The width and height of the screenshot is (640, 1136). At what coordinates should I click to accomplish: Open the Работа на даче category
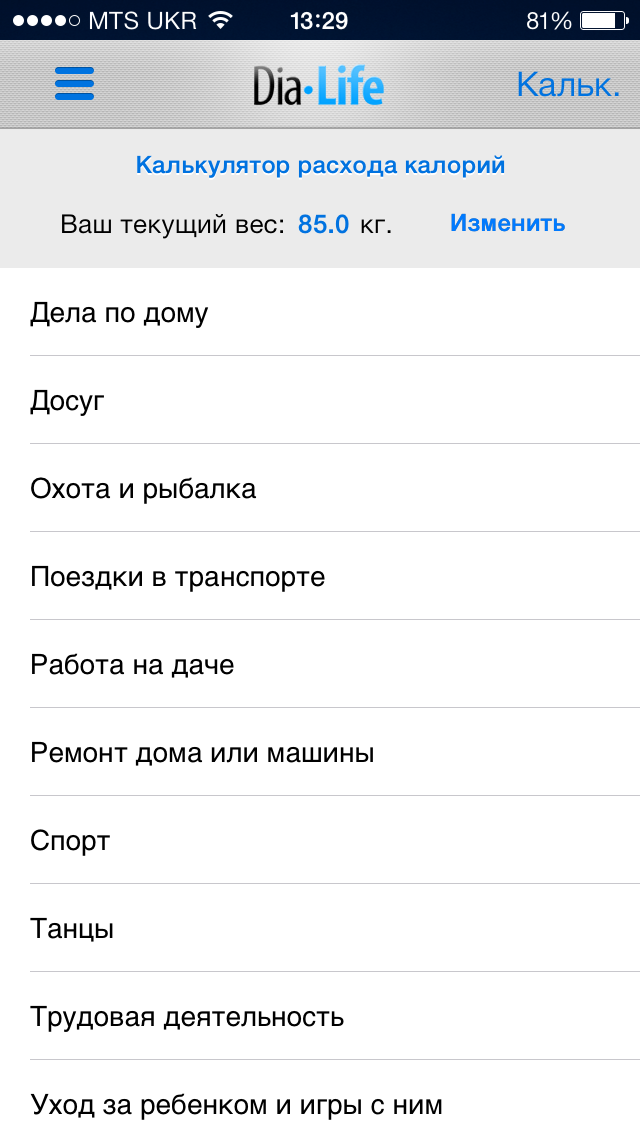point(320,665)
